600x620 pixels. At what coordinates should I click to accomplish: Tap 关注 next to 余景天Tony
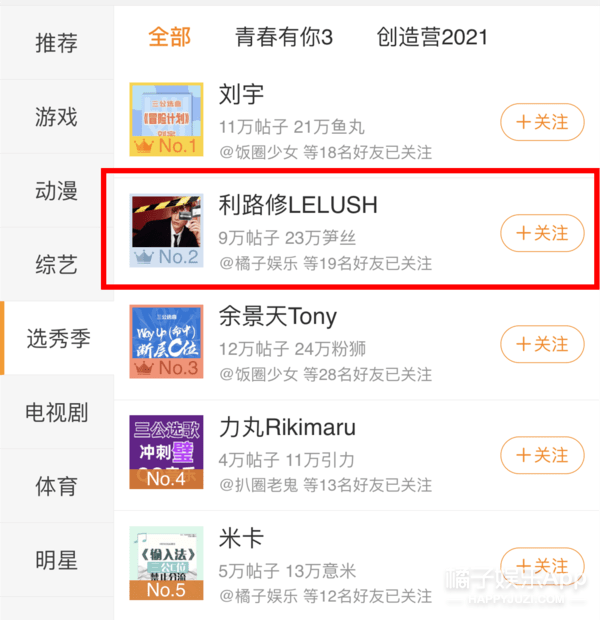pos(542,344)
